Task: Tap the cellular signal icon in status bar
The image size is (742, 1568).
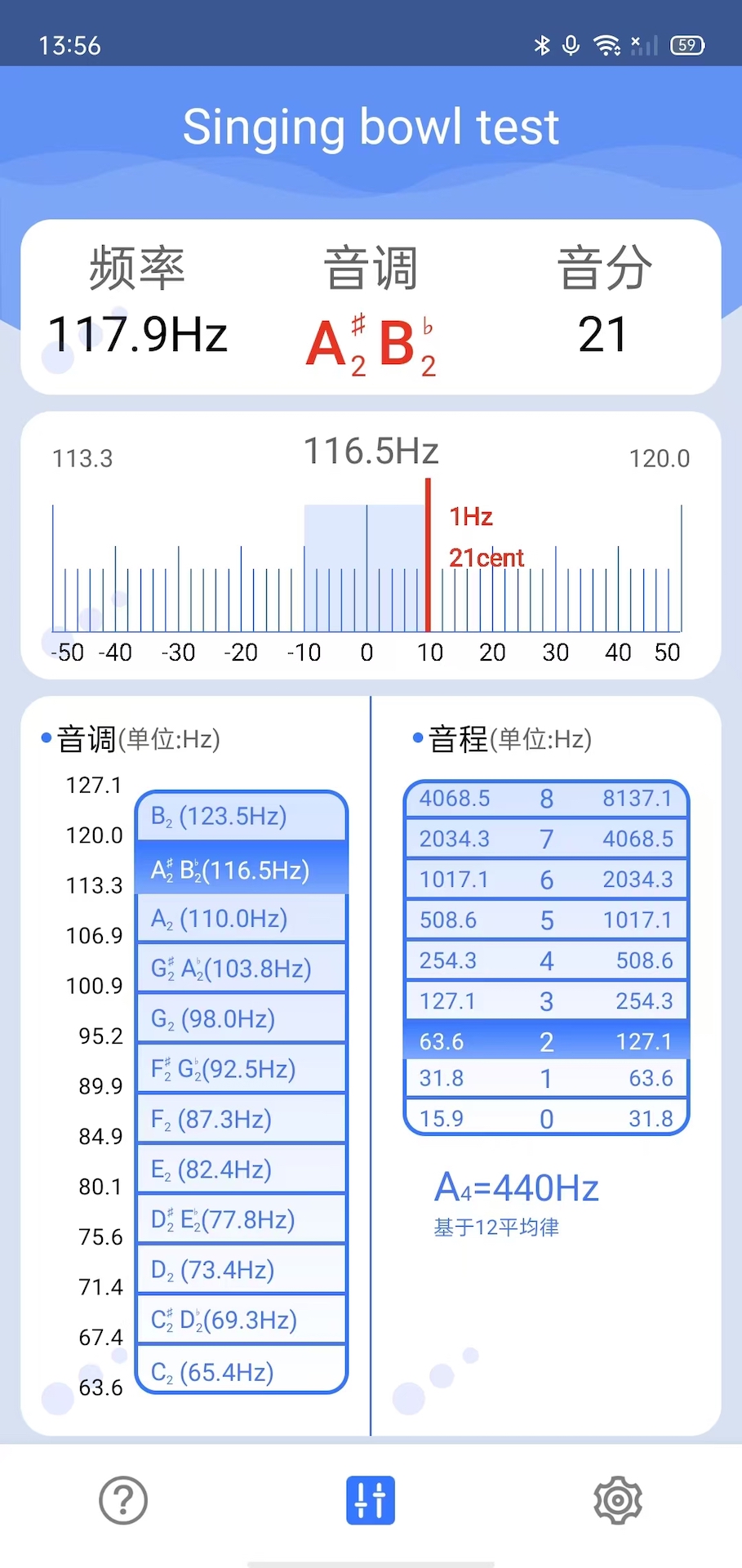Action: coord(644,45)
